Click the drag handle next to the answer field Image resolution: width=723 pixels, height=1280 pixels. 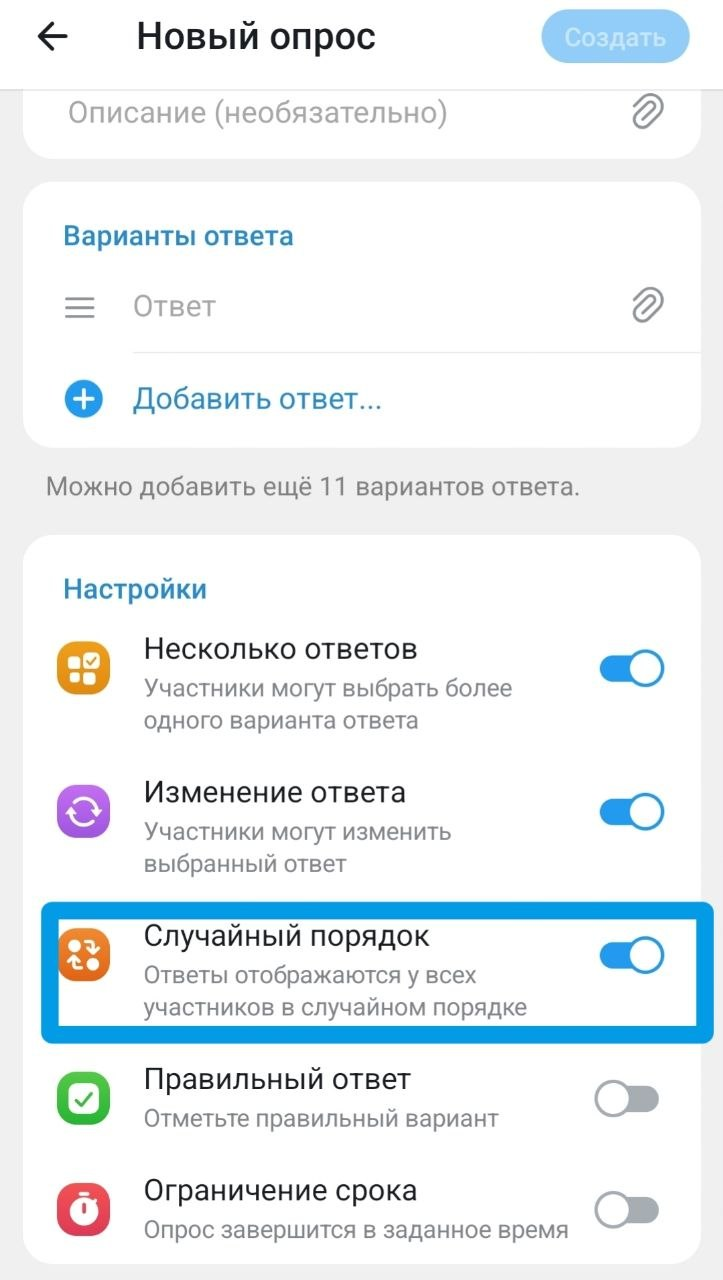pyautogui.click(x=79, y=306)
